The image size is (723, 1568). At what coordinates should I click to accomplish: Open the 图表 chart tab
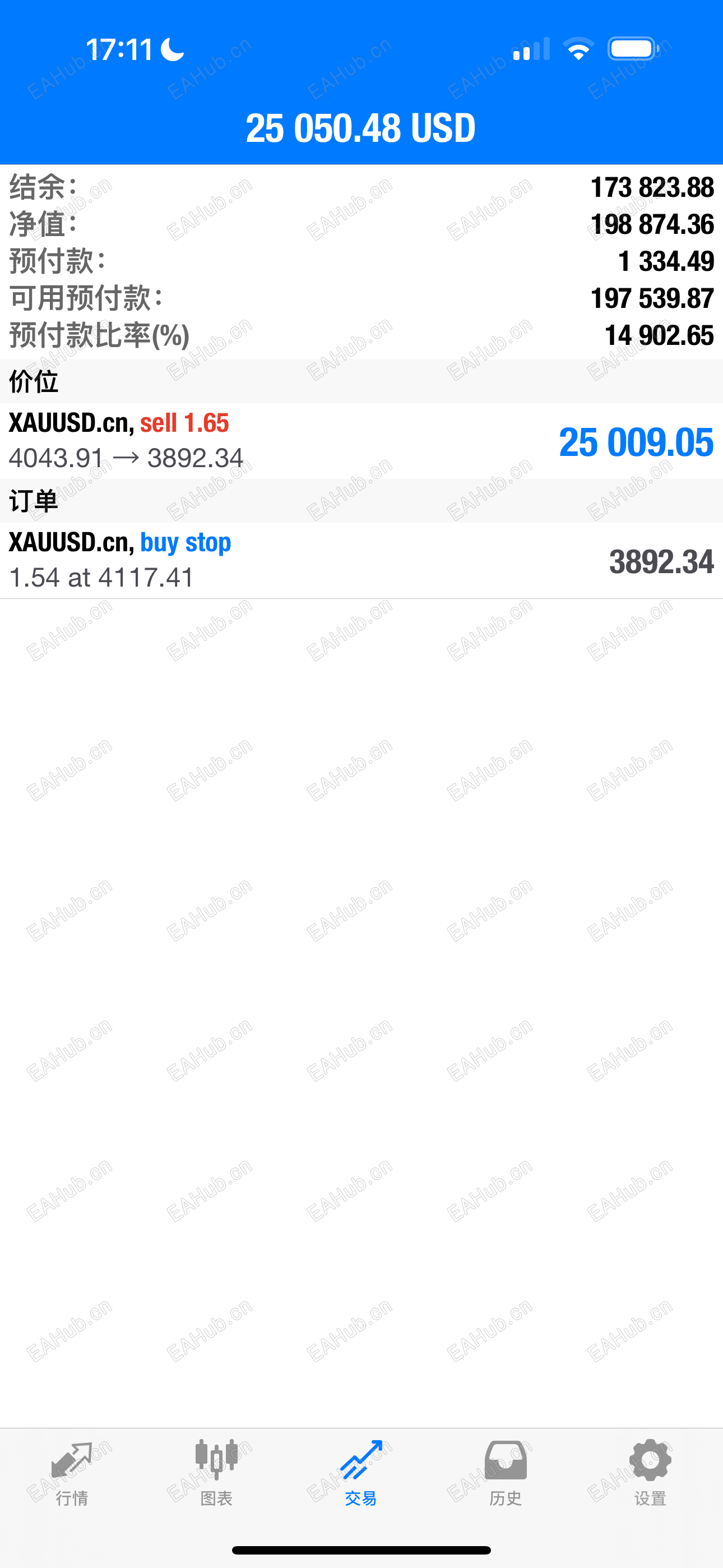[x=216, y=1472]
